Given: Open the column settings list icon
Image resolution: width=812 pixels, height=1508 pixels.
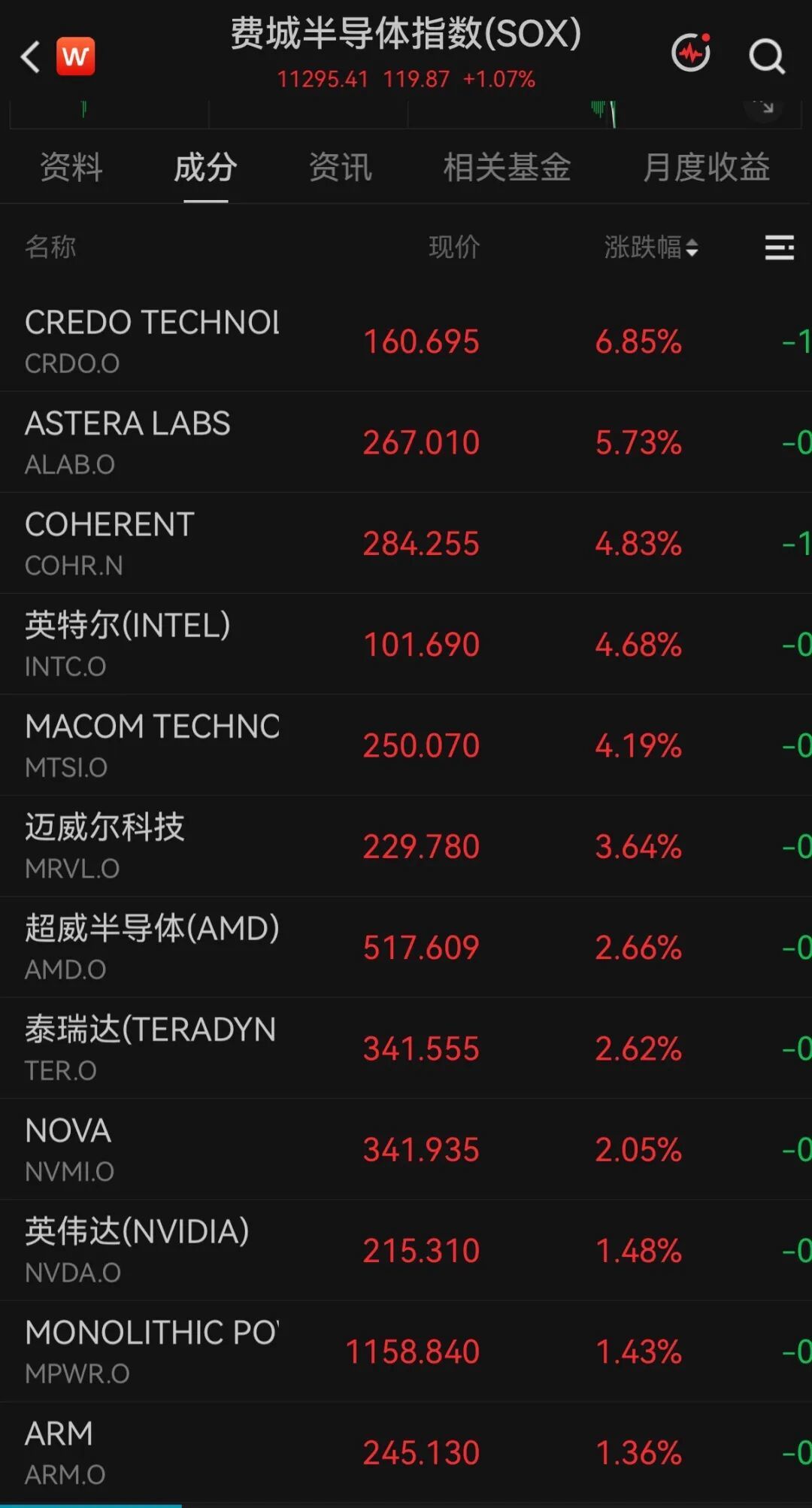Looking at the screenshot, I should click(780, 247).
